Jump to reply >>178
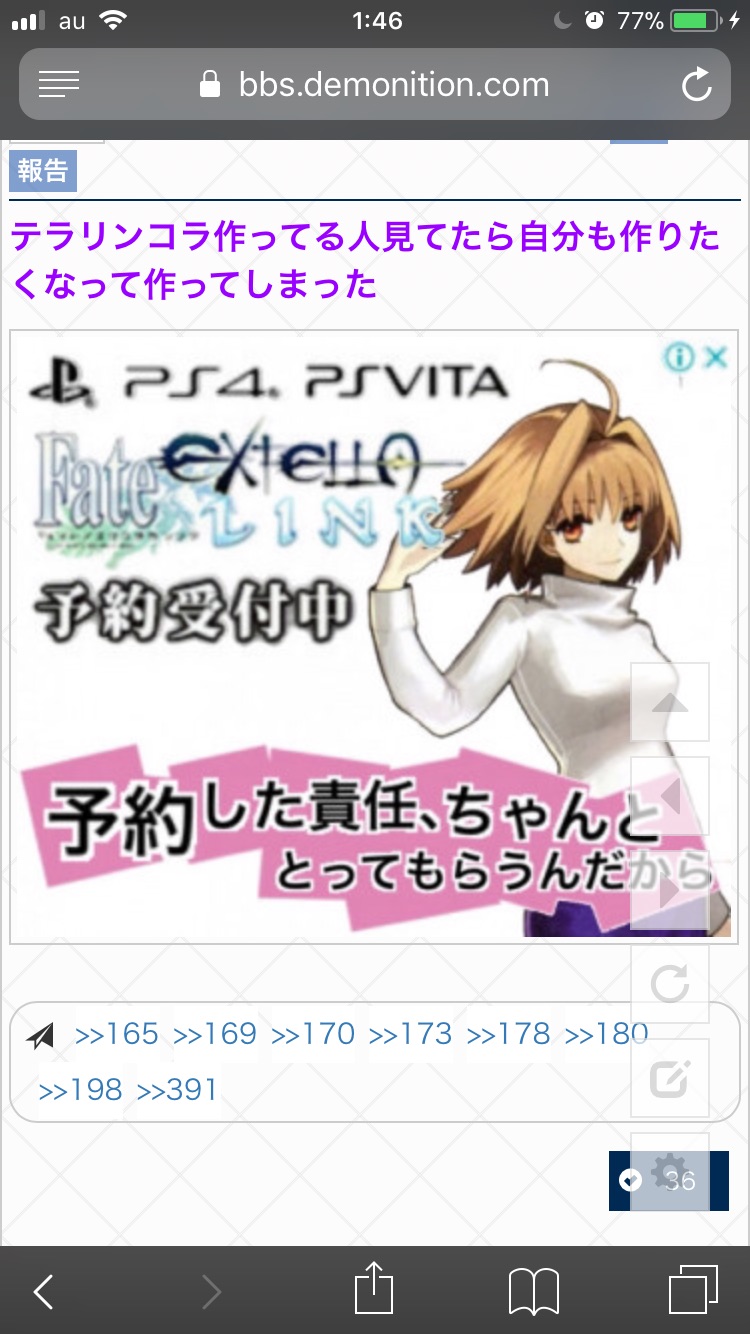Screen dimensions: 750x1334 coord(509,1034)
